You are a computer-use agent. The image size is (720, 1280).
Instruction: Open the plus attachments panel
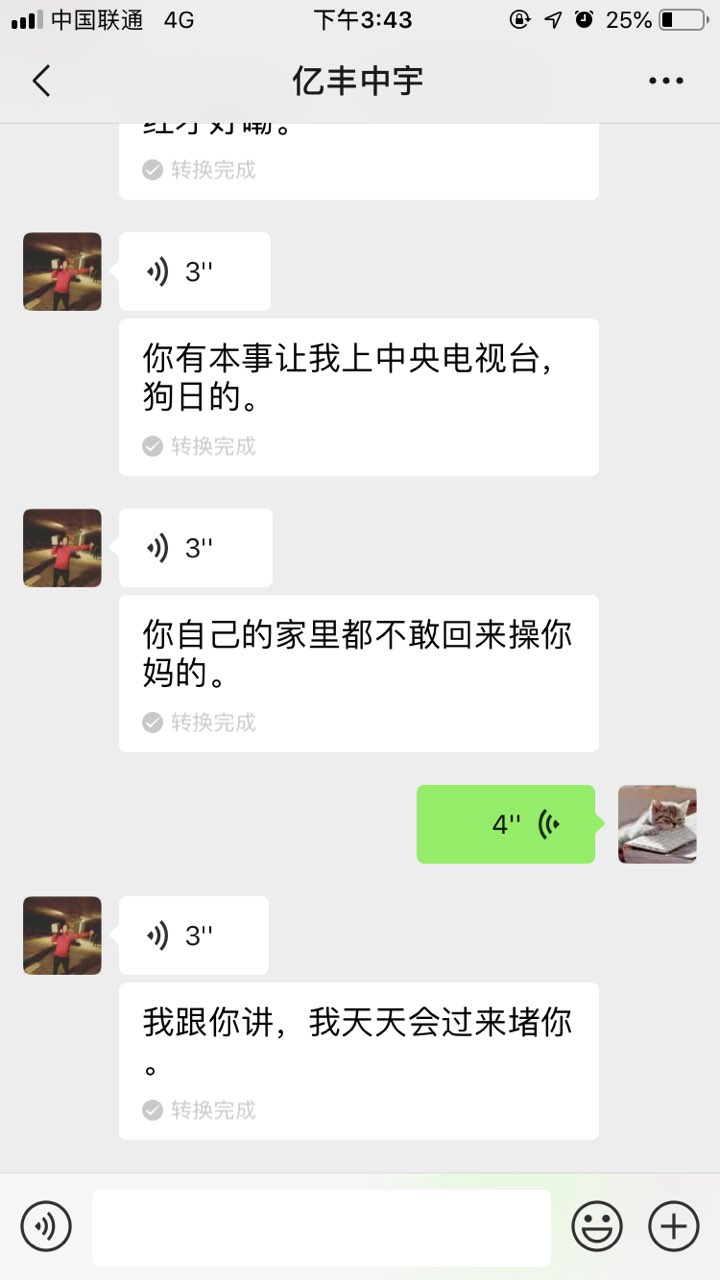pyautogui.click(x=674, y=1226)
